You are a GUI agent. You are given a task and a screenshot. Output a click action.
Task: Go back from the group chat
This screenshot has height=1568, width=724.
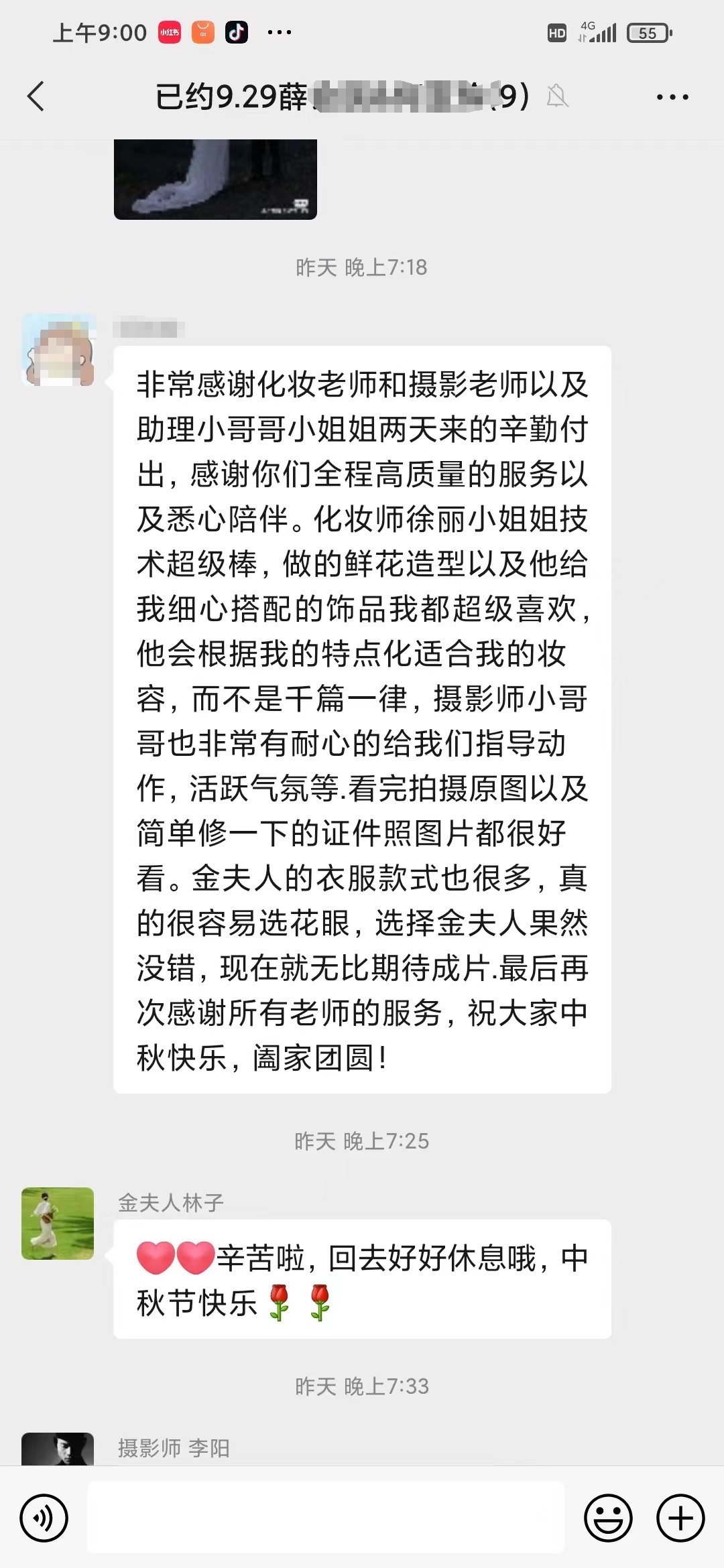click(36, 96)
